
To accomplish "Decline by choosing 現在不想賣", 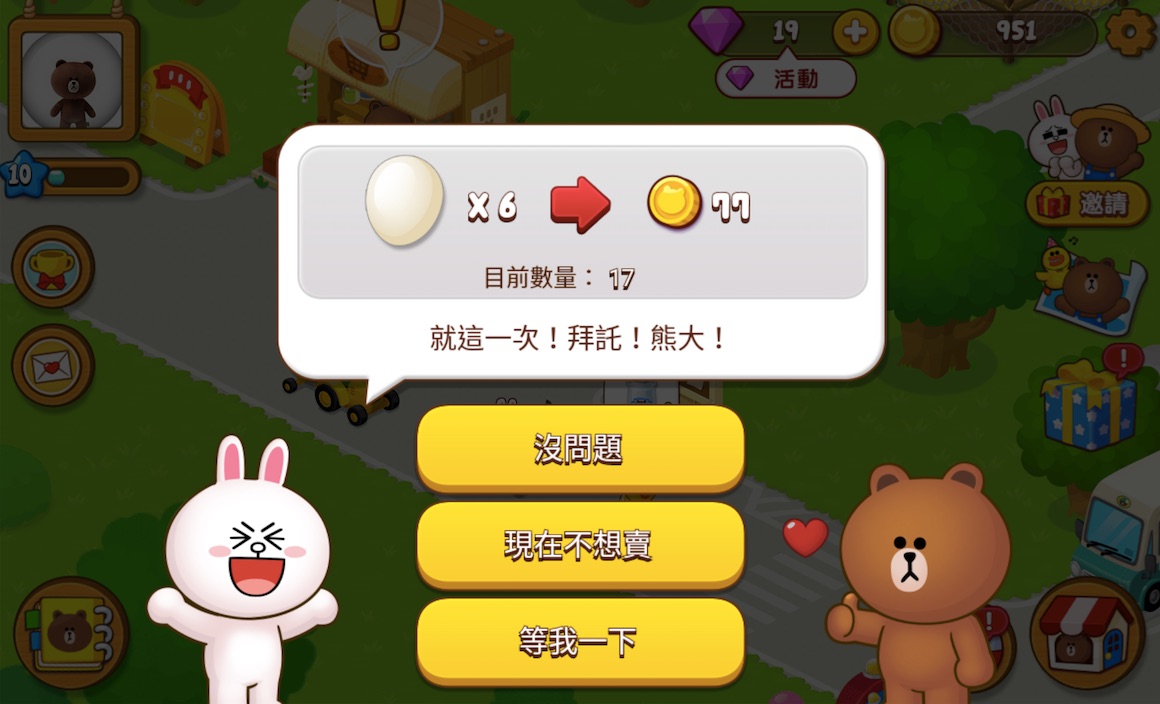I will tap(580, 545).
